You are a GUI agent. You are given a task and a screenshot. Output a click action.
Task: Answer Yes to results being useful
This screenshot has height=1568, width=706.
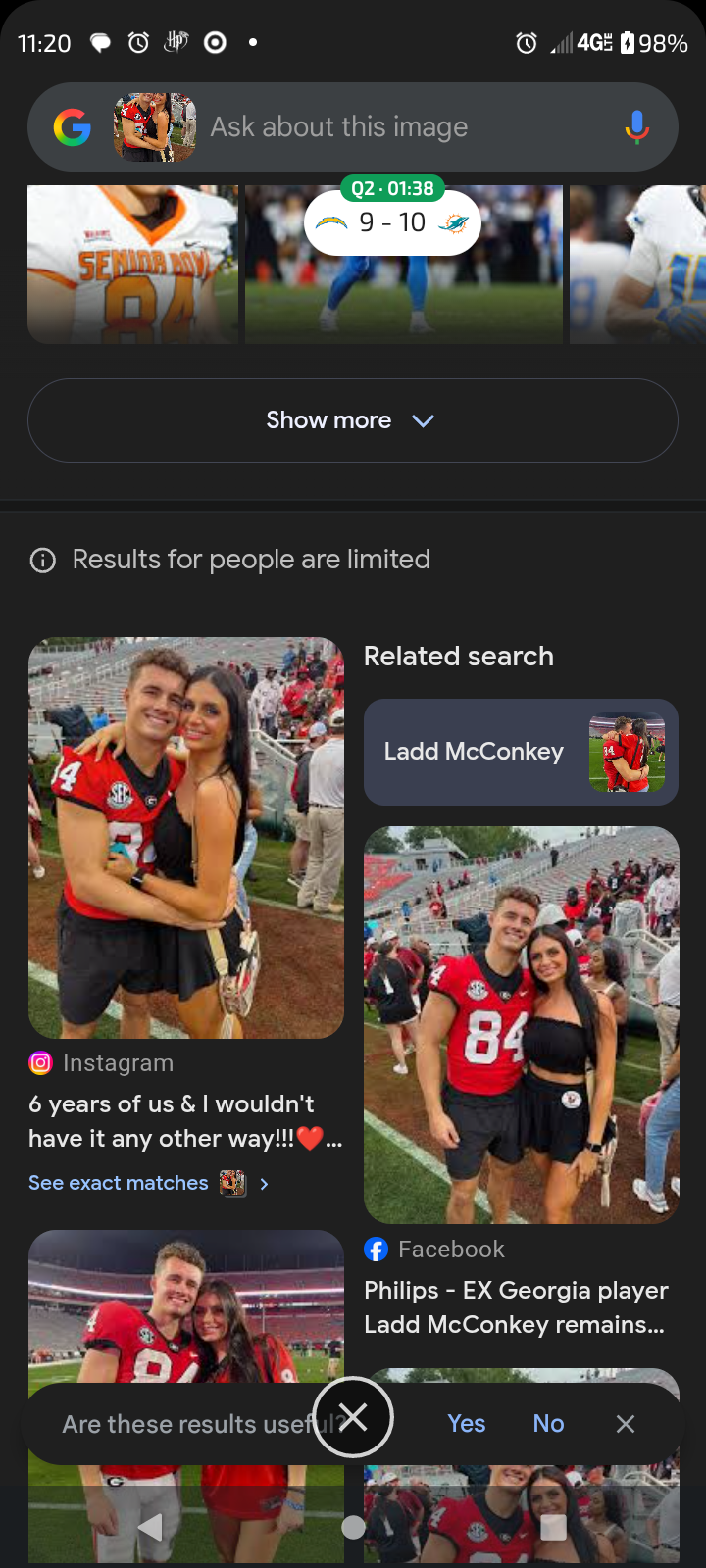pos(466,1423)
